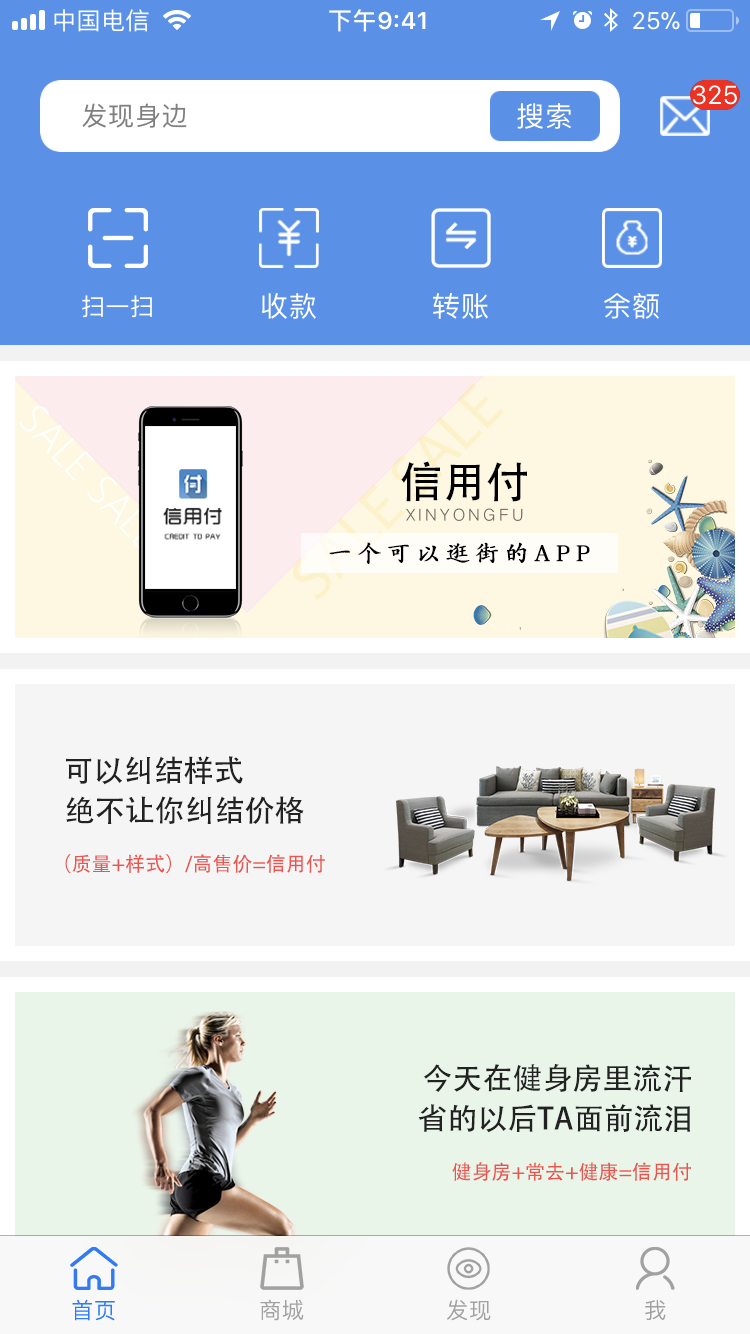The height and width of the screenshot is (1334, 750).
Task: Open 收款 to receive payment
Action: point(289,262)
